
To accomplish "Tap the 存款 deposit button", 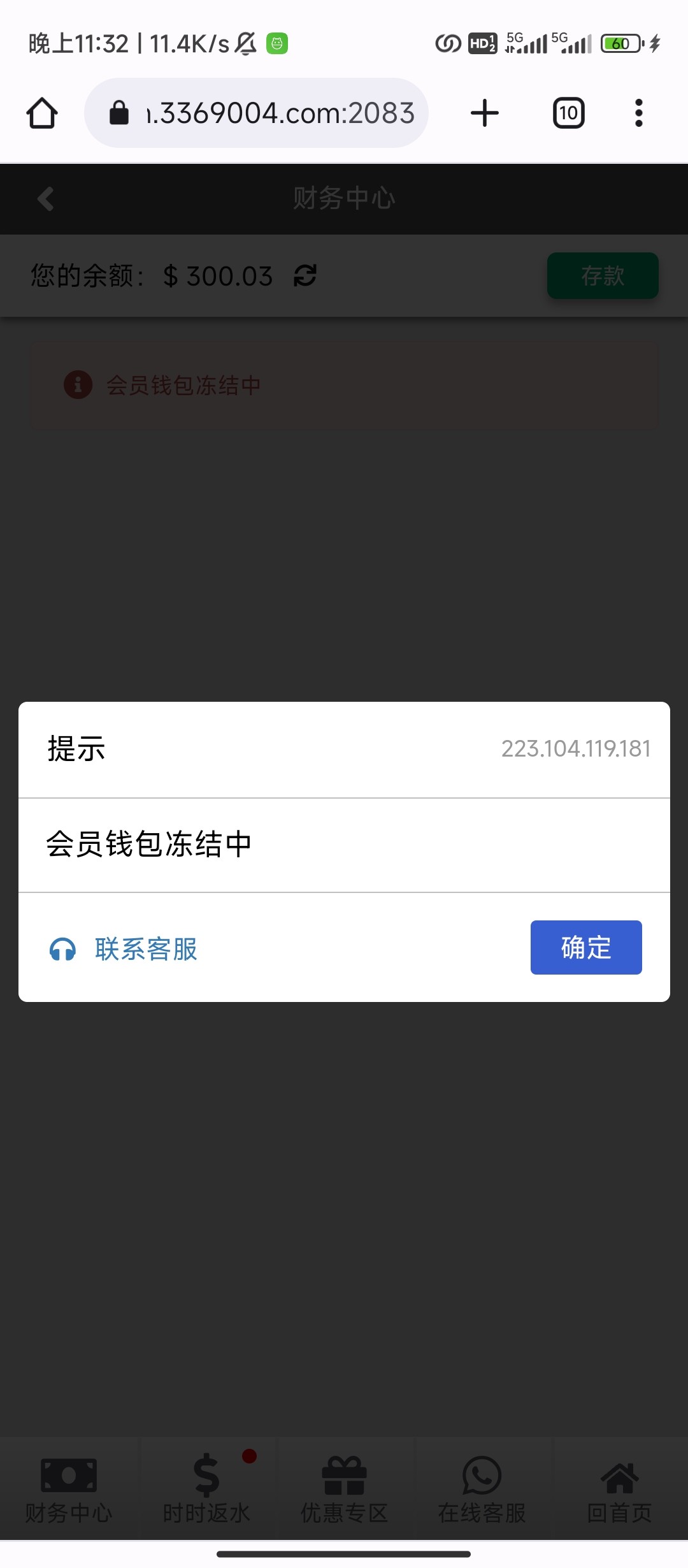I will point(602,276).
